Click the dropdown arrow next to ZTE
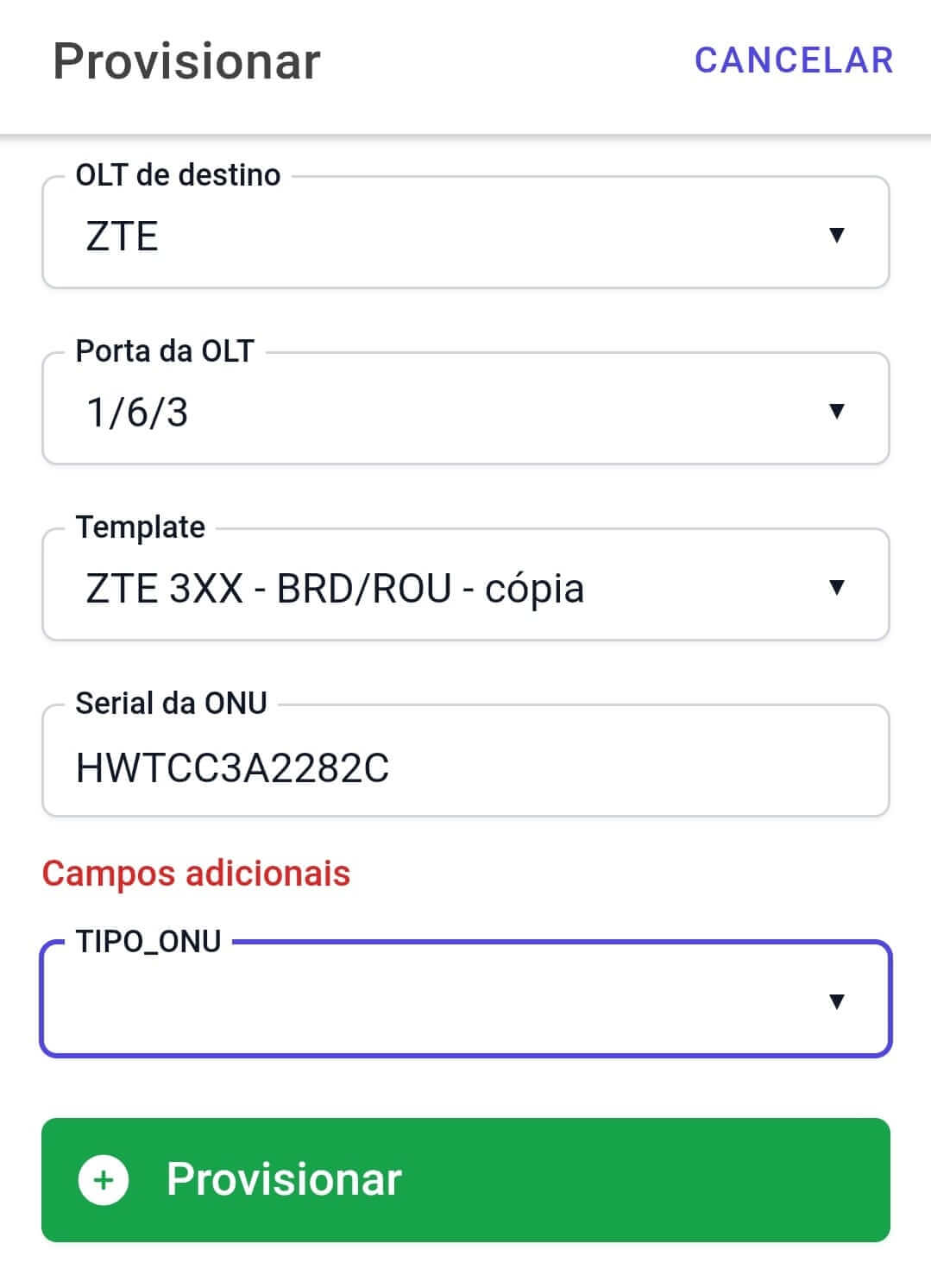The width and height of the screenshot is (931, 1288). point(834,233)
